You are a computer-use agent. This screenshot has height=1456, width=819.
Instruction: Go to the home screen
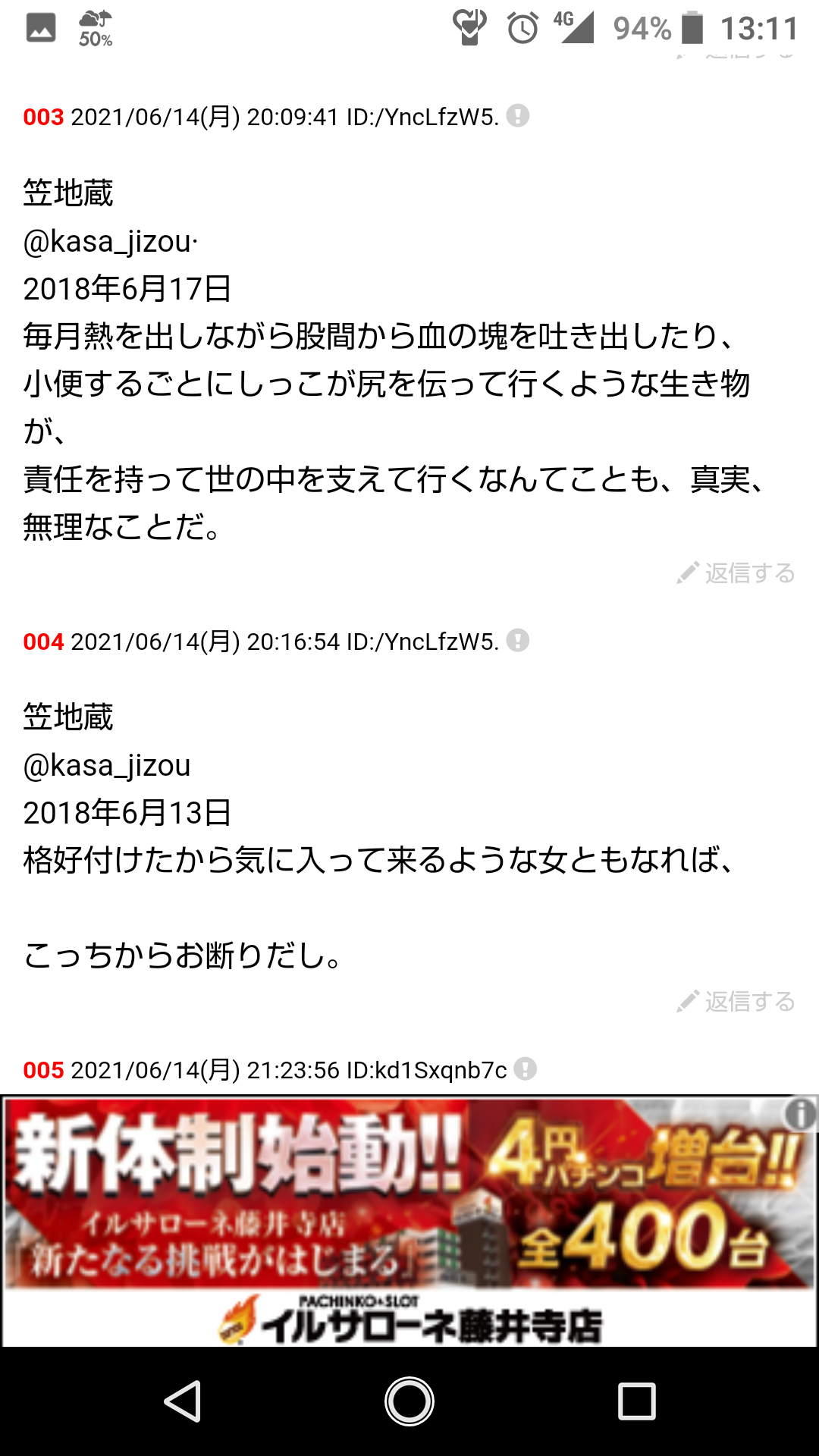(x=409, y=1401)
